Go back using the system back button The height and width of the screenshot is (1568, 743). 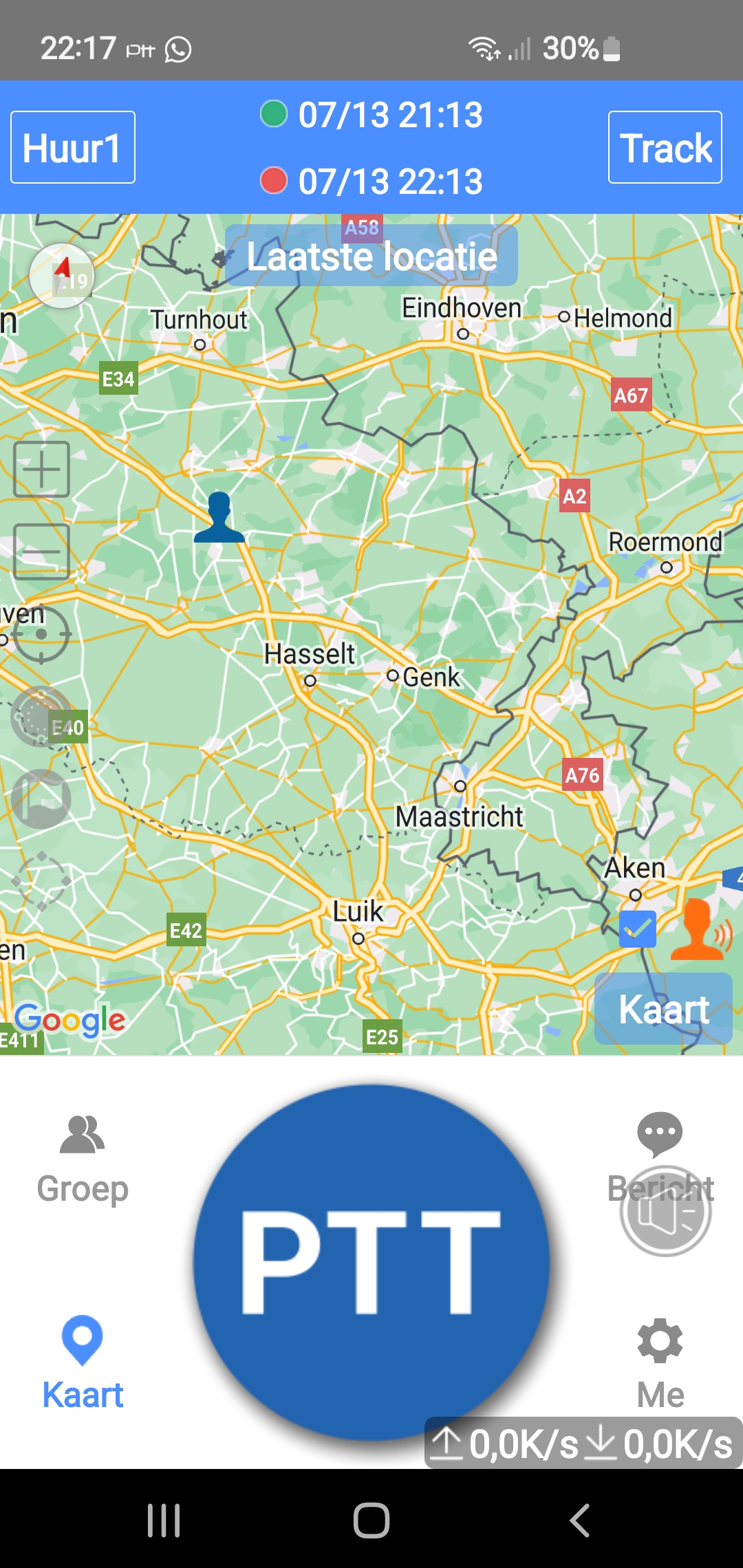579,1520
